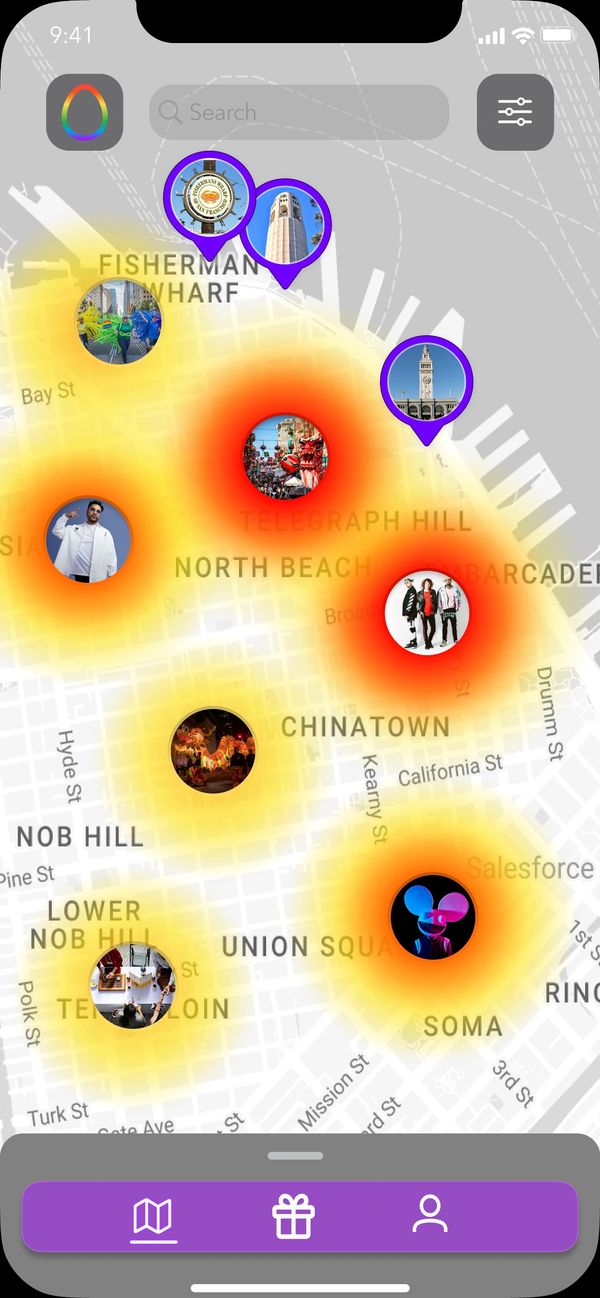This screenshot has width=600, height=1298.
Task: Tap the Search field
Action: 299,112
